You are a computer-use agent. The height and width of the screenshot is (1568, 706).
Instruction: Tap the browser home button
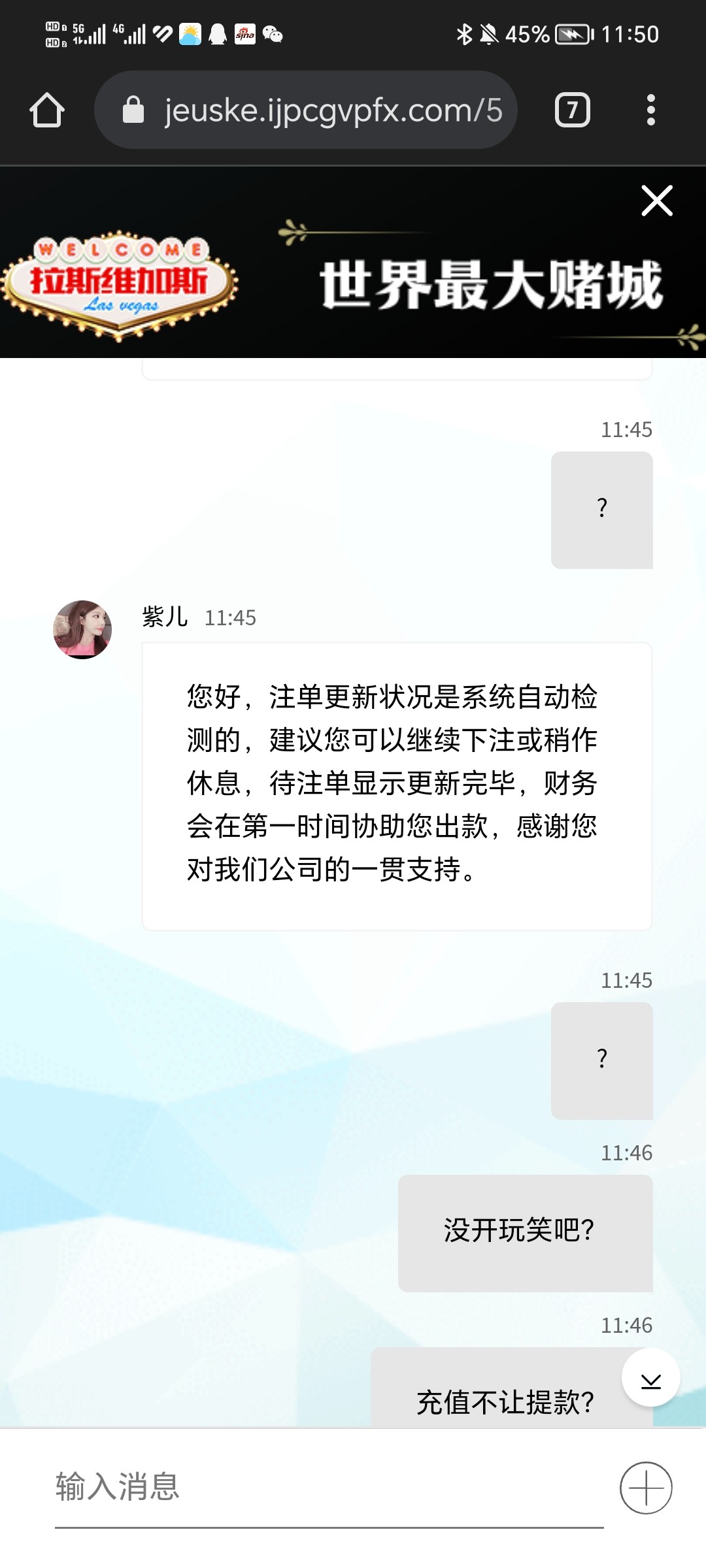(x=47, y=110)
